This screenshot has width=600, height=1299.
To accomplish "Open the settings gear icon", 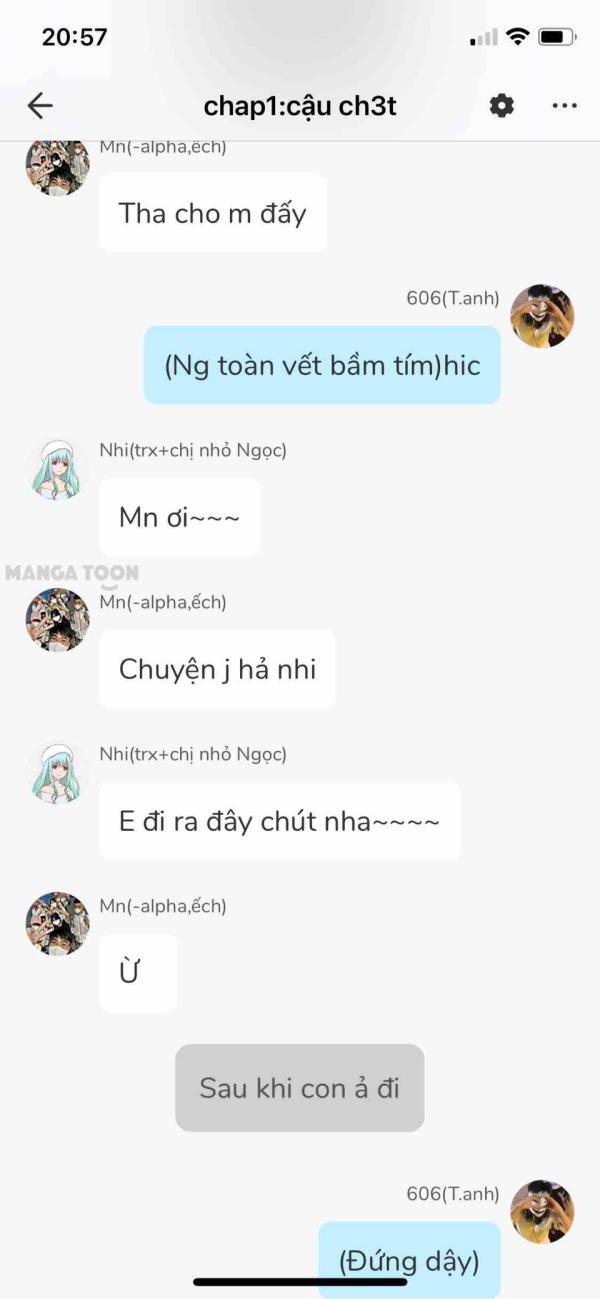I will [502, 105].
